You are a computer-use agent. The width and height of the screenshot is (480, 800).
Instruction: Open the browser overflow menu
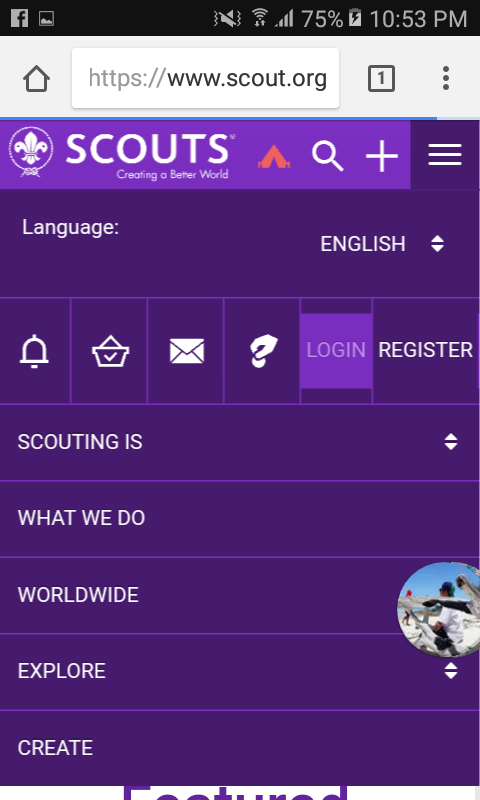click(446, 79)
